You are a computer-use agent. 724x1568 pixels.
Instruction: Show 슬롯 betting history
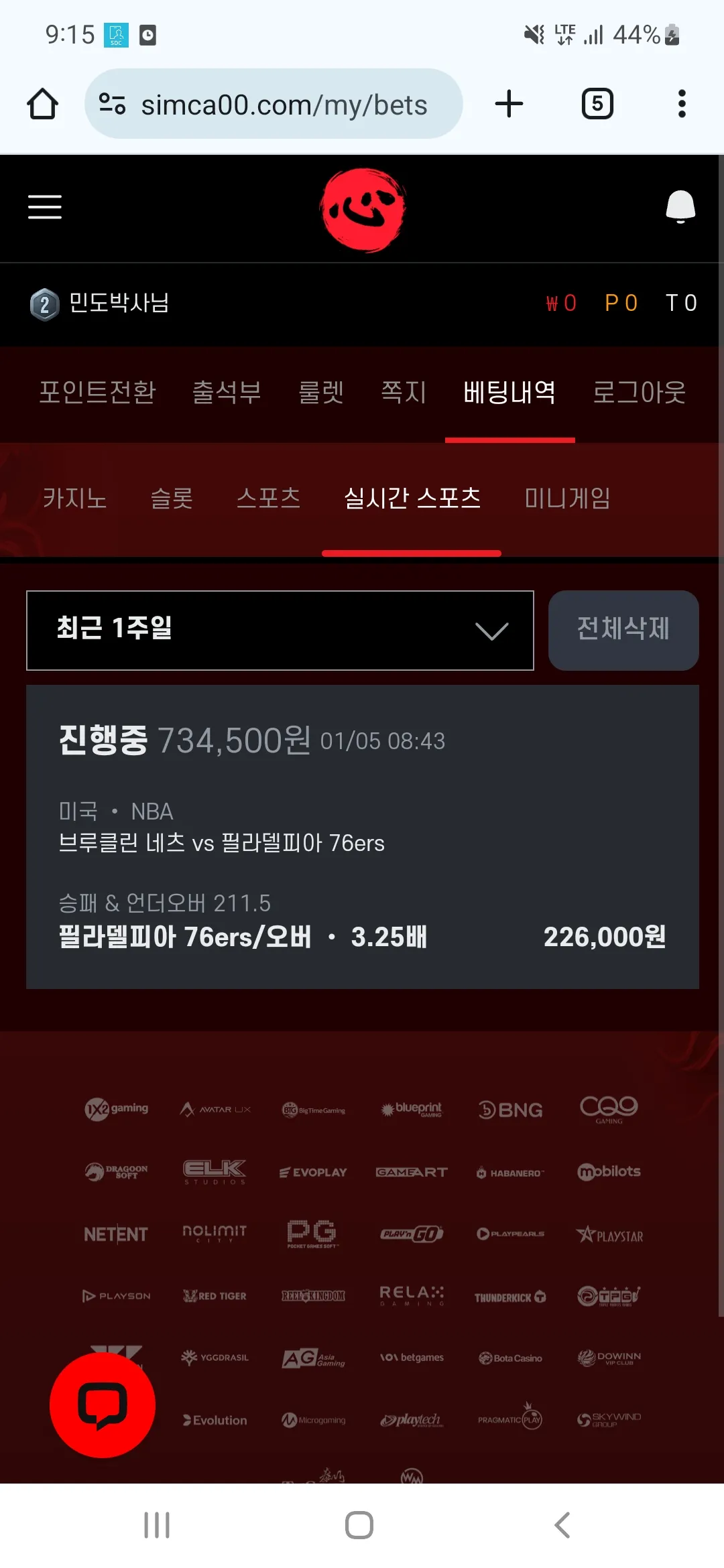coord(172,498)
